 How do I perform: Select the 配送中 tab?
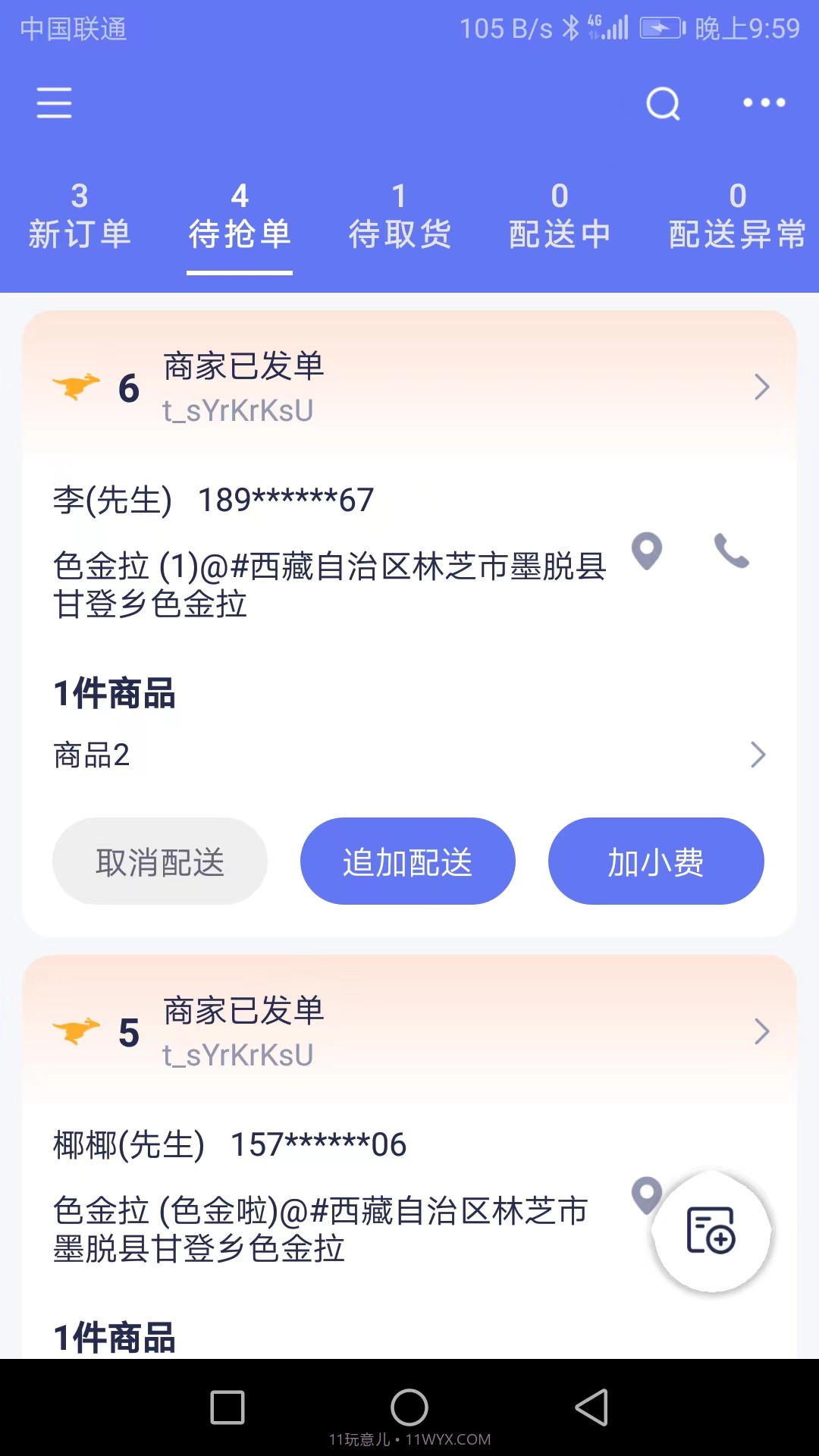(x=560, y=216)
